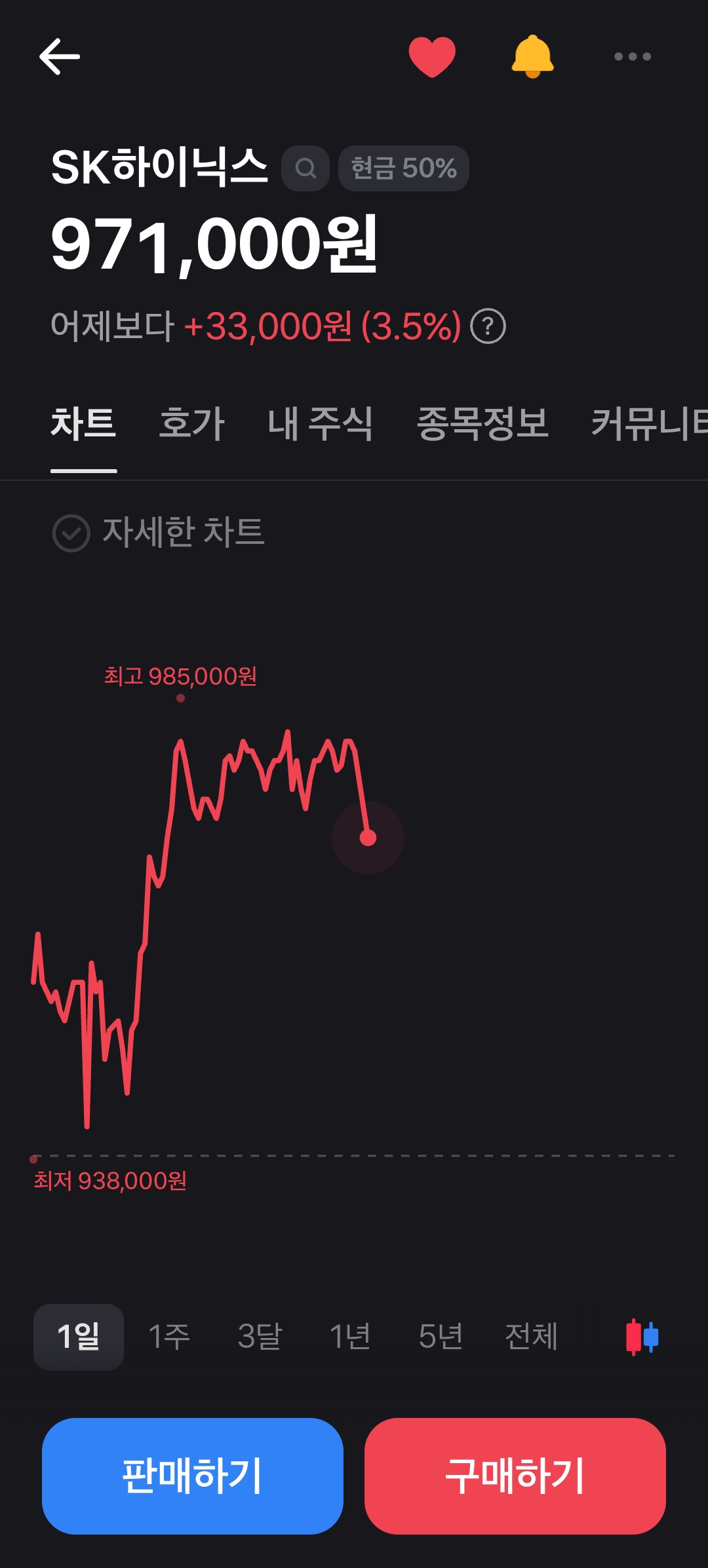
Task: Tap the search icon beside SK하이닉스
Action: tap(305, 168)
